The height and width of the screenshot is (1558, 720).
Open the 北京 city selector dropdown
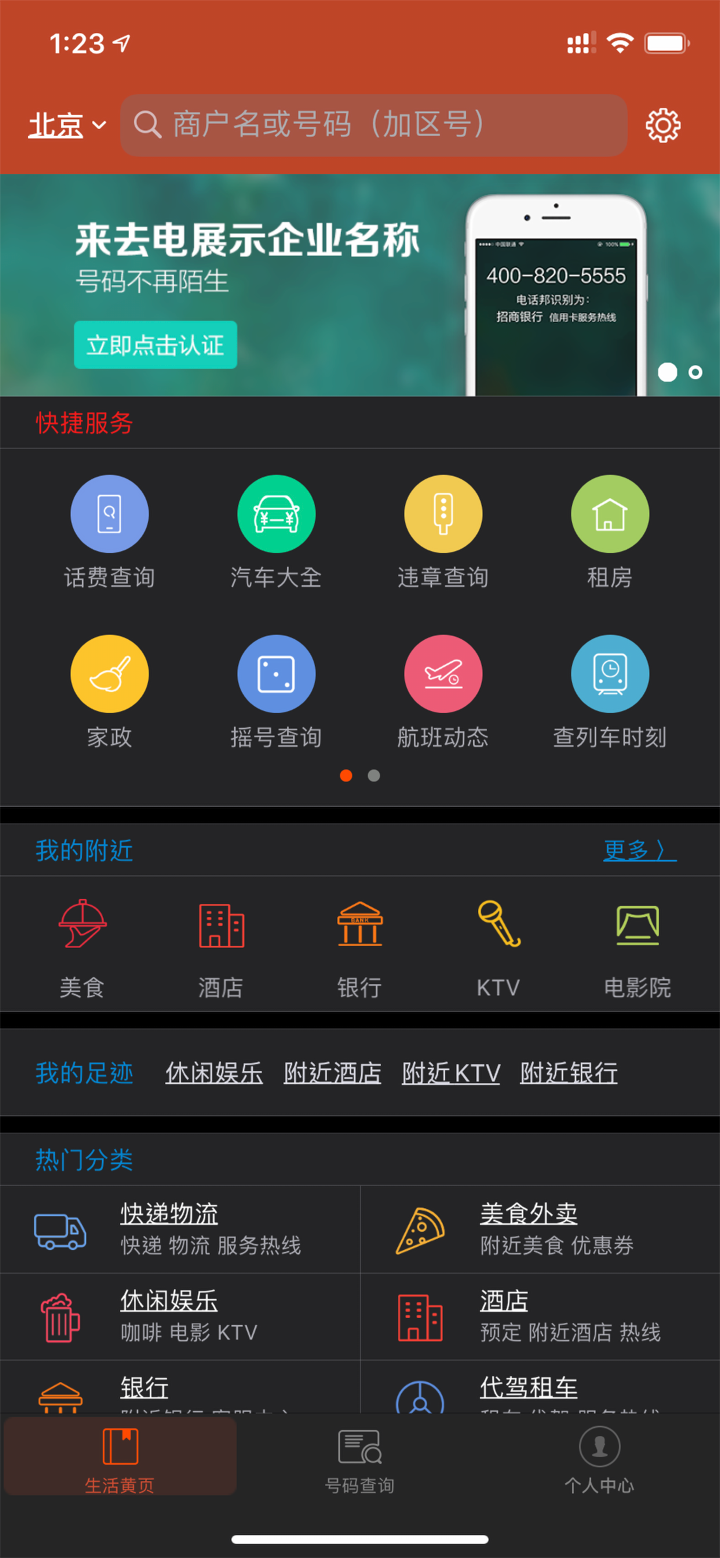(64, 124)
